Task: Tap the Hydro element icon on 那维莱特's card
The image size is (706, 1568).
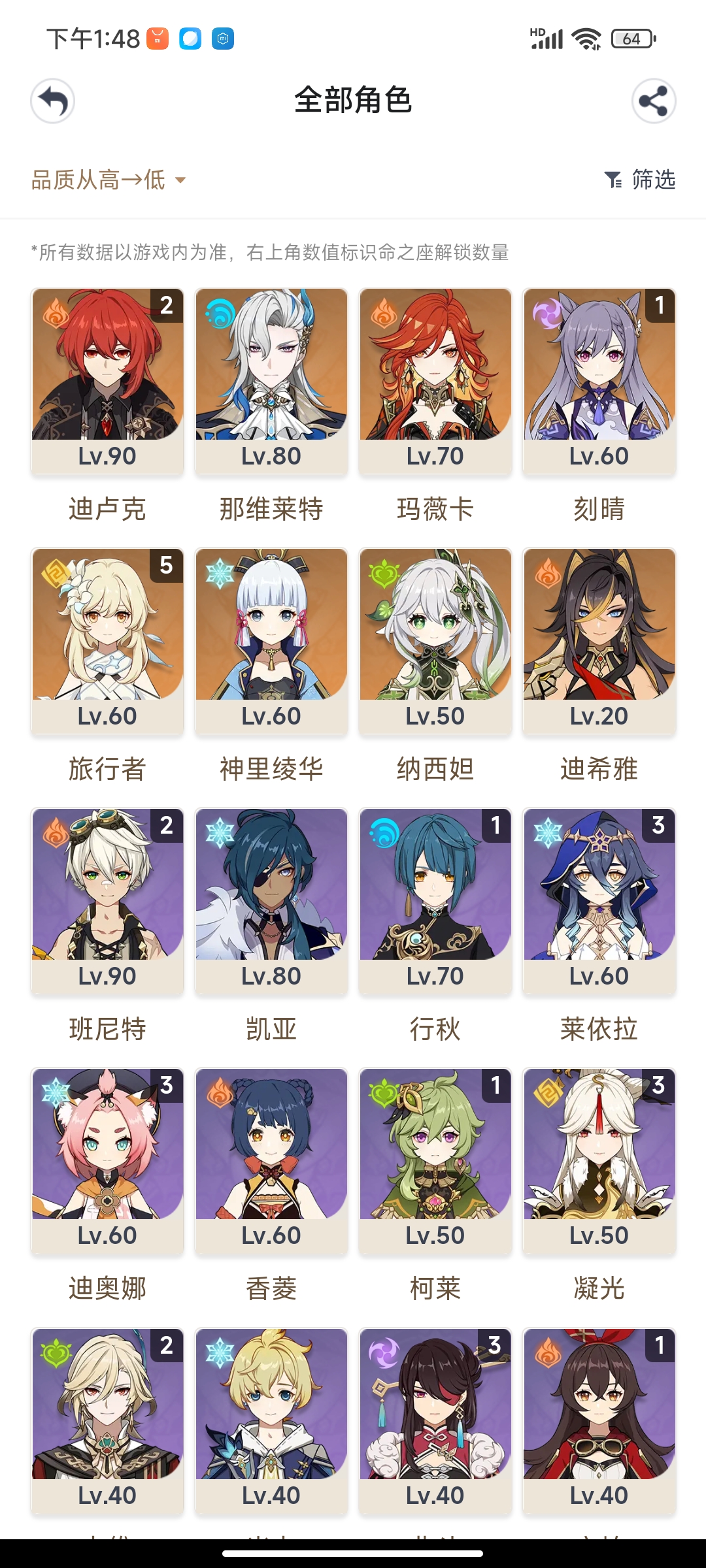Action: pos(221,312)
